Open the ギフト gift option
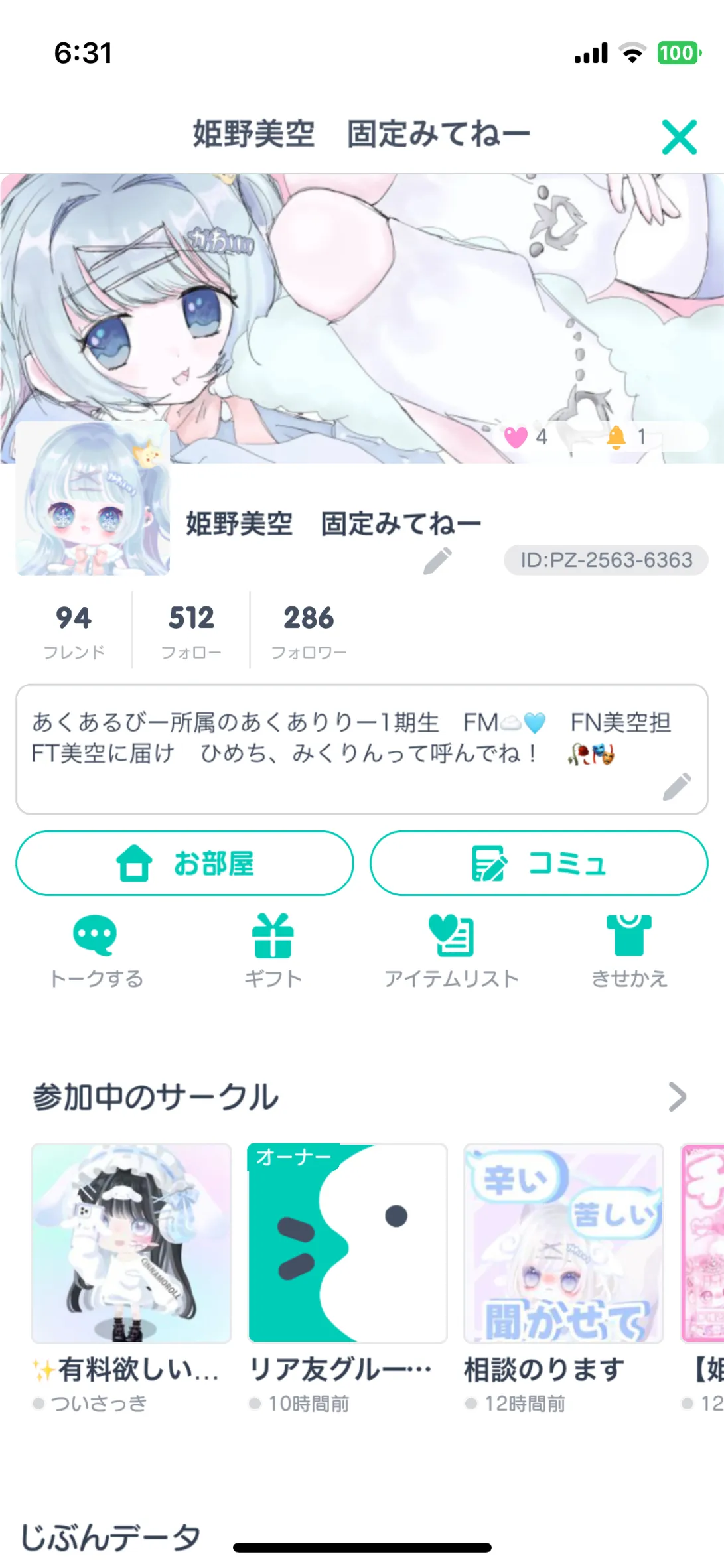This screenshot has height=1568, width=724. (273, 950)
